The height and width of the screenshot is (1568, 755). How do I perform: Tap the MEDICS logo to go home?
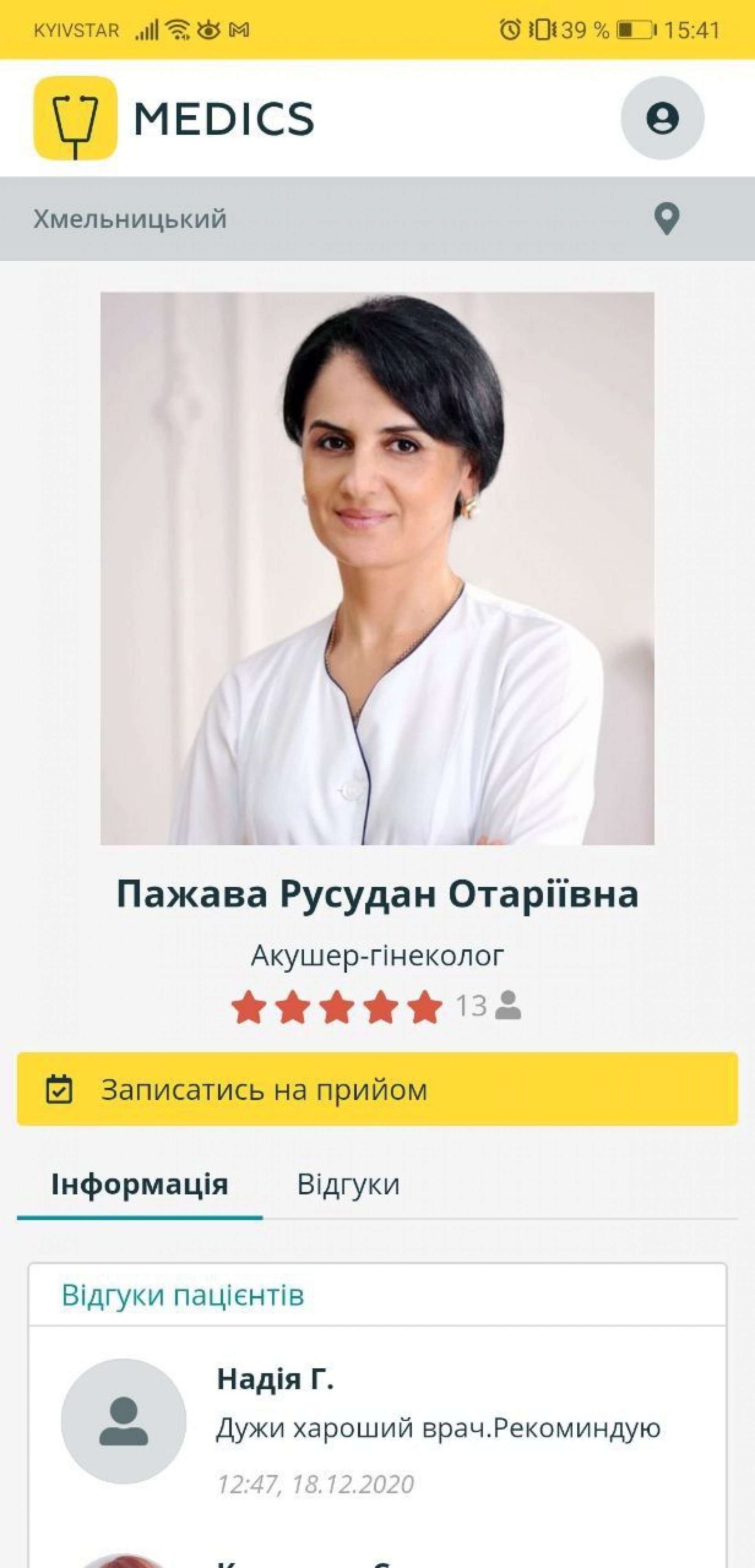click(174, 118)
